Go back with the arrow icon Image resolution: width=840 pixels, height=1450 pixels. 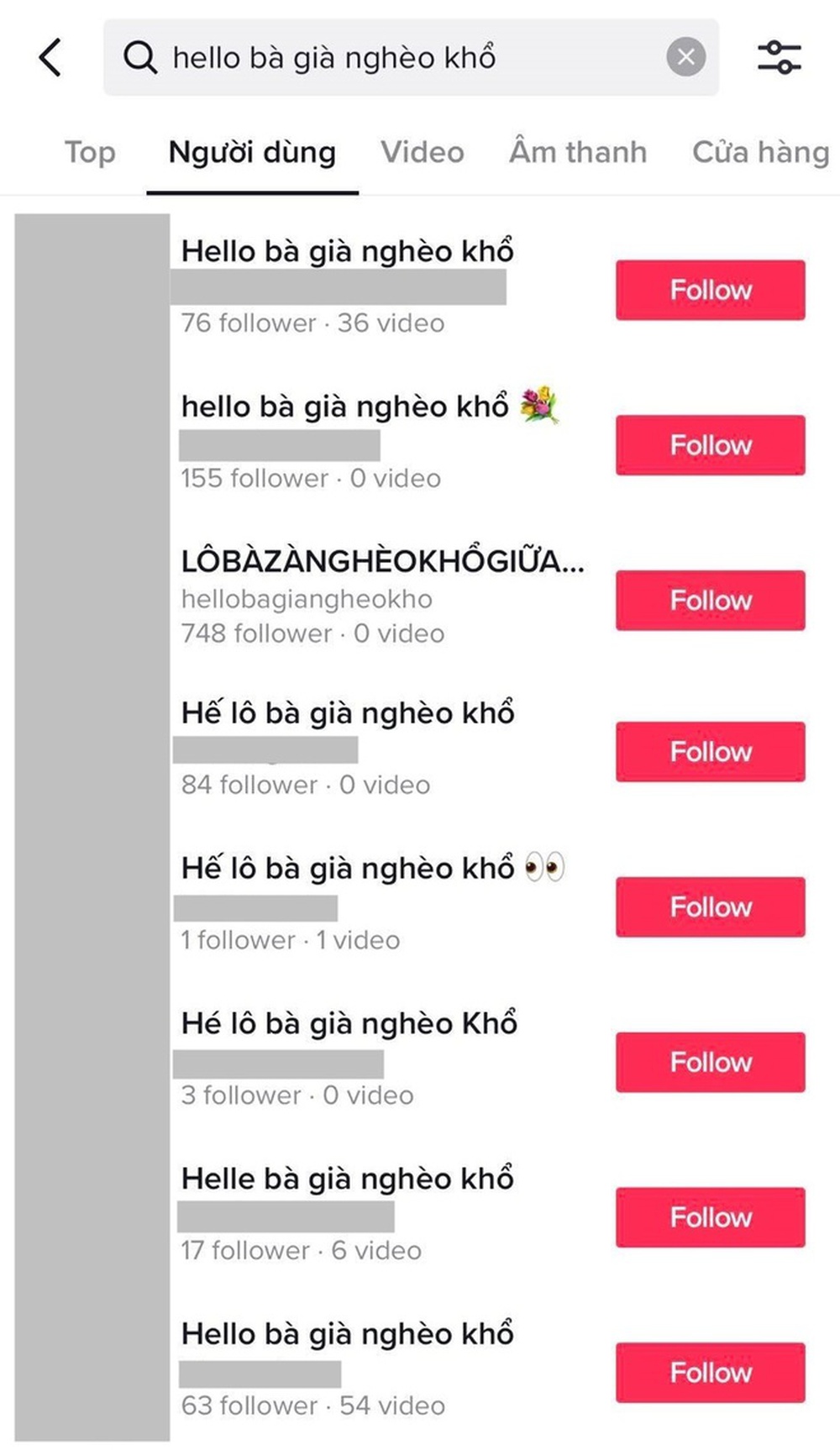pyautogui.click(x=50, y=58)
